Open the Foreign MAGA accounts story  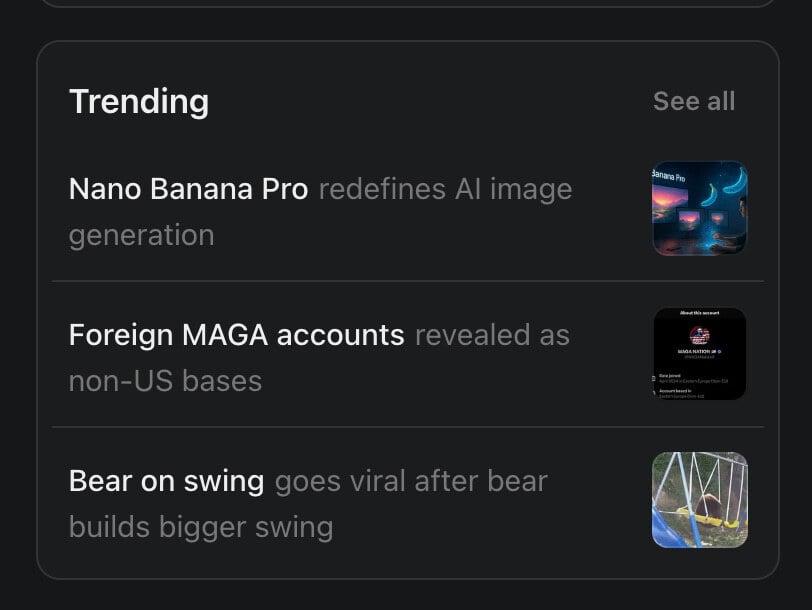pyautogui.click(x=320, y=357)
